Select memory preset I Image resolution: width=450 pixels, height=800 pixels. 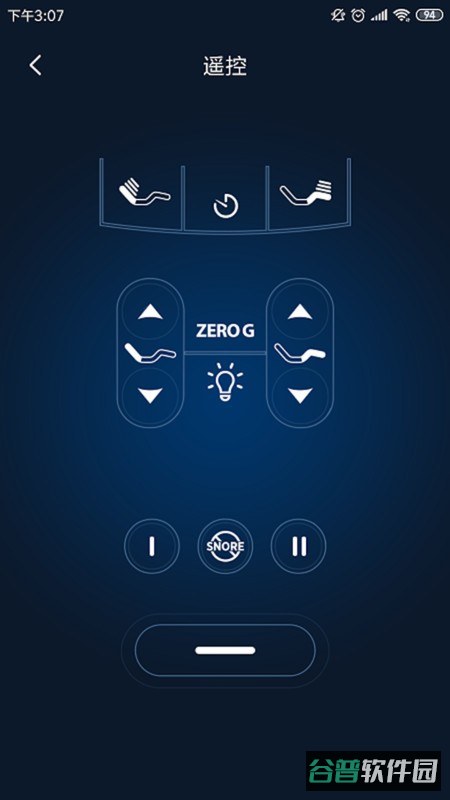pos(152,546)
